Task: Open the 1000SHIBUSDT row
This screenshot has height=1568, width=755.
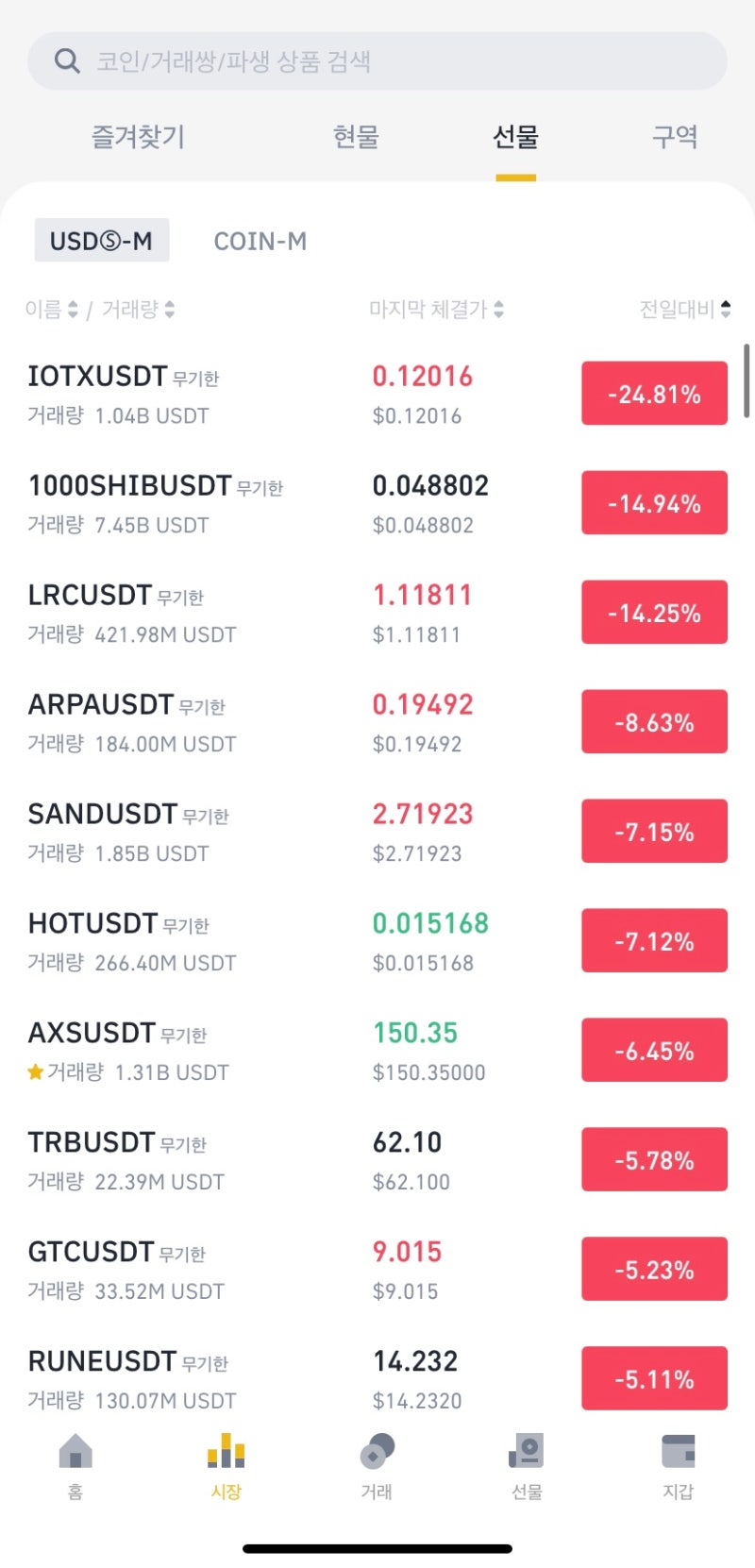Action: coord(377,504)
